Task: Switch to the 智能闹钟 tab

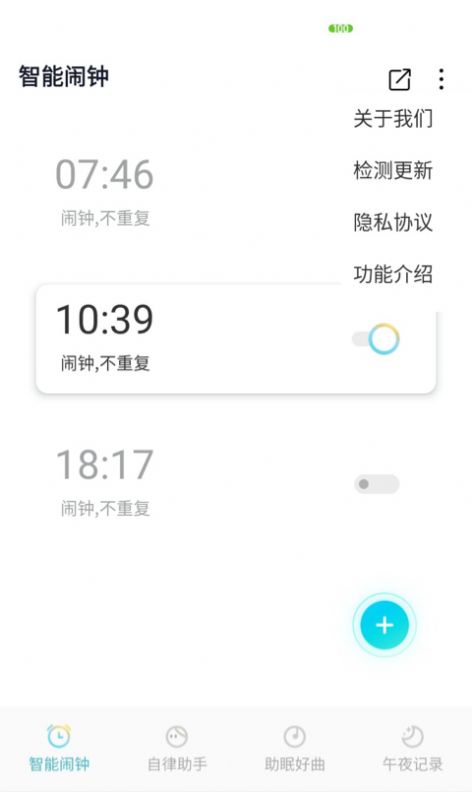Action: (x=59, y=749)
